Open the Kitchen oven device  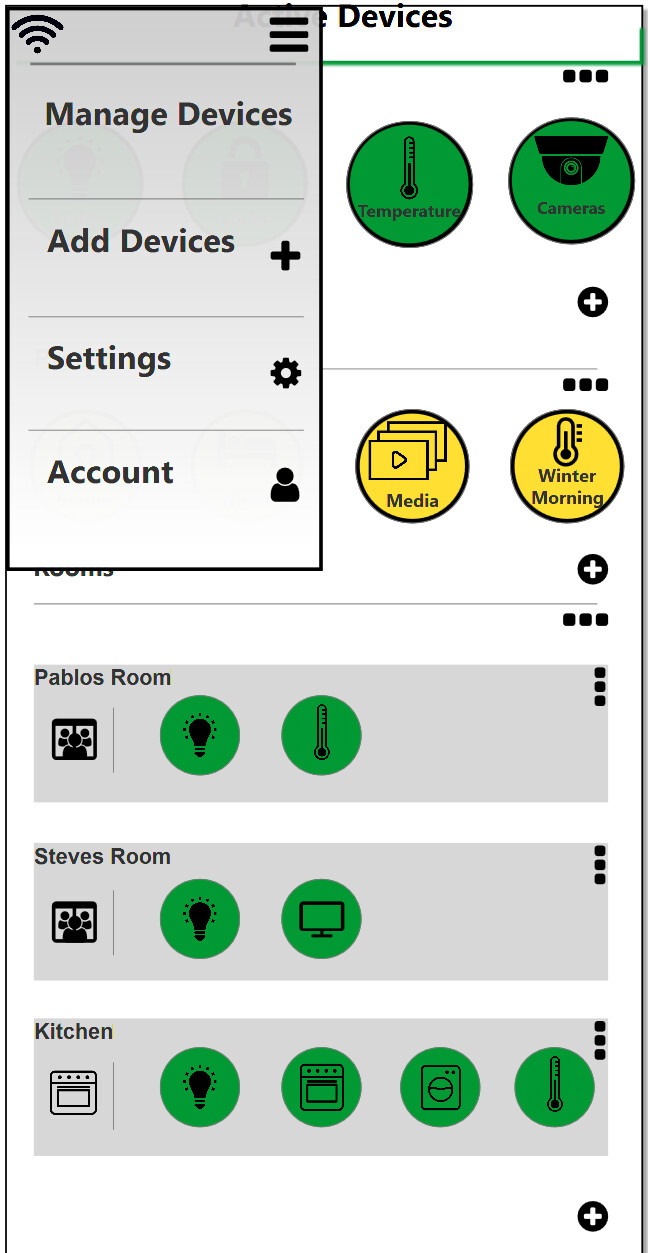[322, 1087]
